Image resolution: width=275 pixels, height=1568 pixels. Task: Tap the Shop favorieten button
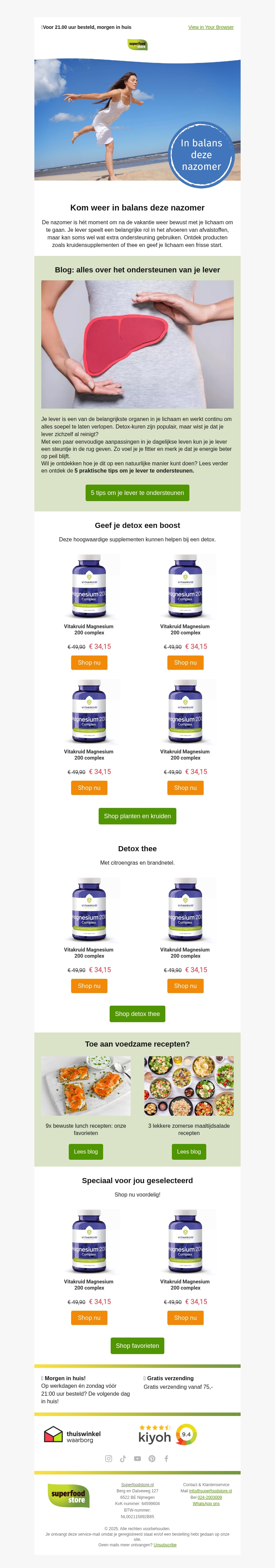pos(137,1346)
